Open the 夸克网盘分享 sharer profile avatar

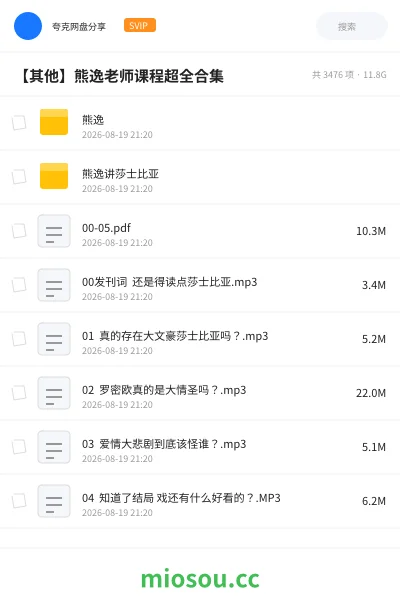(28, 26)
